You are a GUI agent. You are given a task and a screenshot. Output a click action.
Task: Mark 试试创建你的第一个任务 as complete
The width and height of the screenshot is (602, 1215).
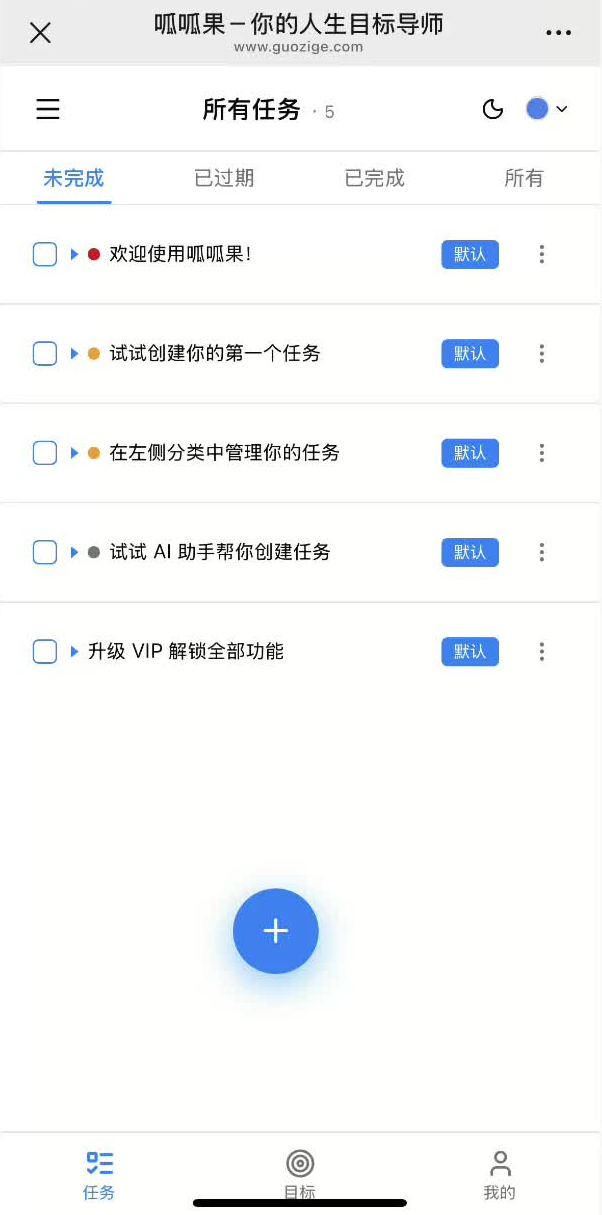tap(45, 353)
